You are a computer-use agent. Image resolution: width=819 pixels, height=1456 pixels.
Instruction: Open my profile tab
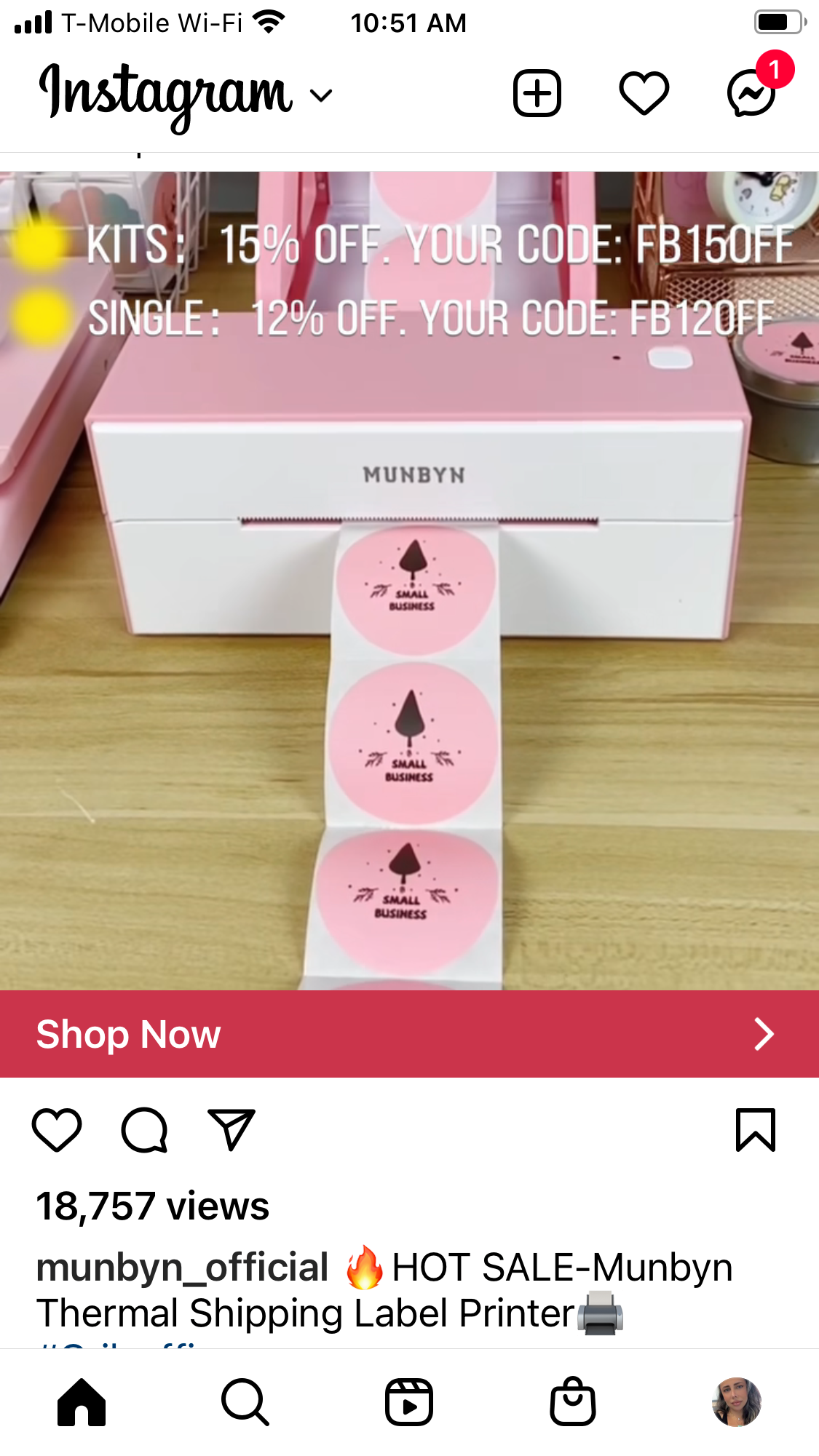(x=736, y=1401)
